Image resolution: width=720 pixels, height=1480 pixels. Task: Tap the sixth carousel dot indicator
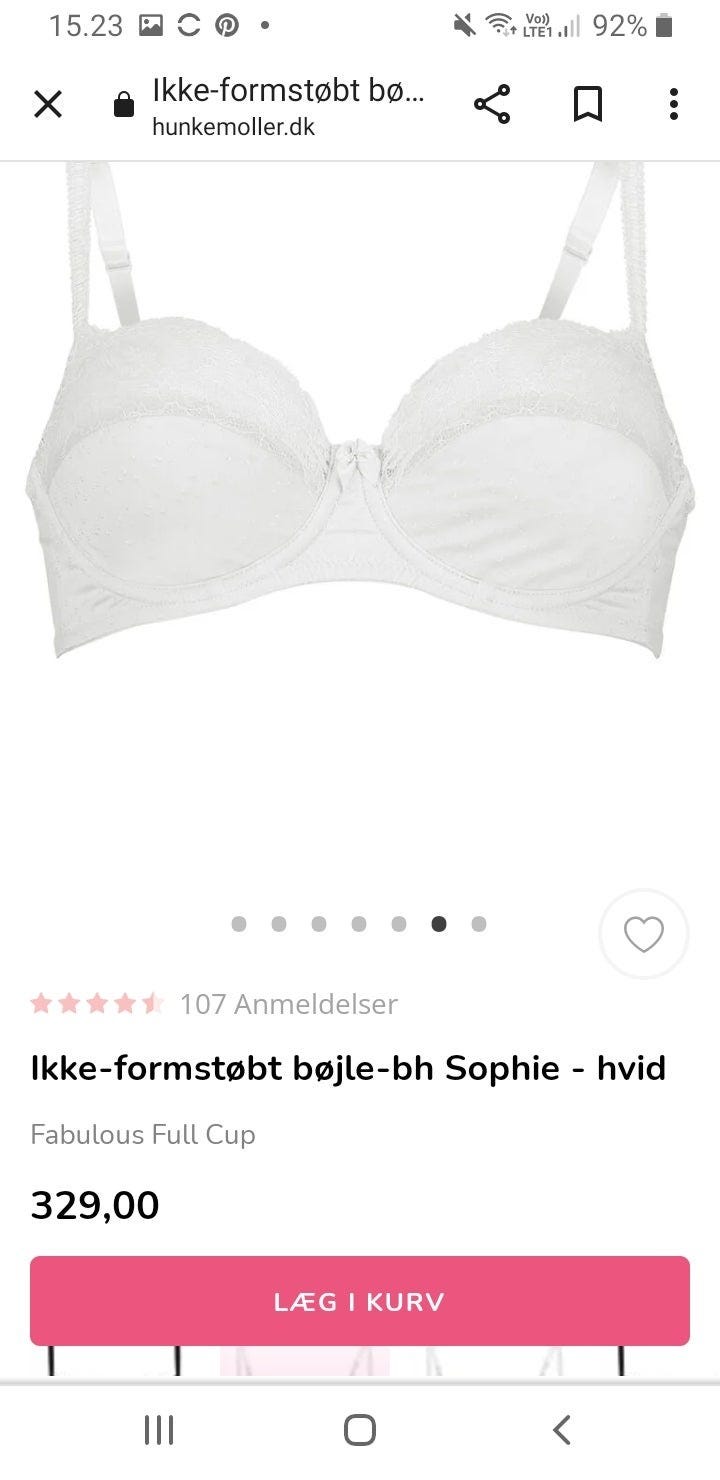point(438,924)
